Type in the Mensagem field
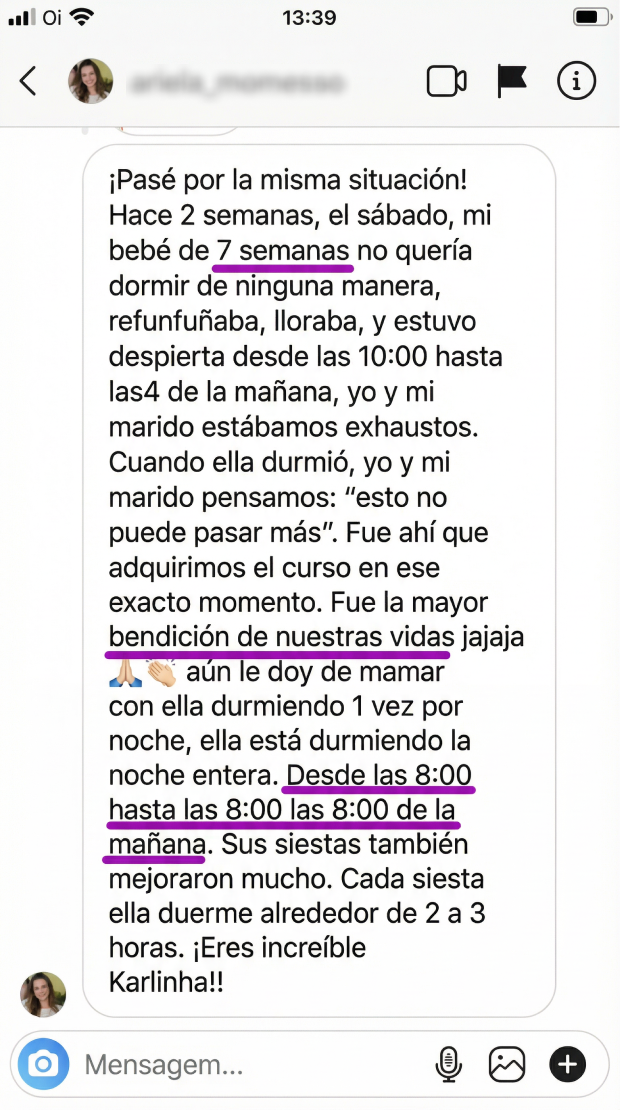The width and height of the screenshot is (620, 1110). click(250, 1065)
